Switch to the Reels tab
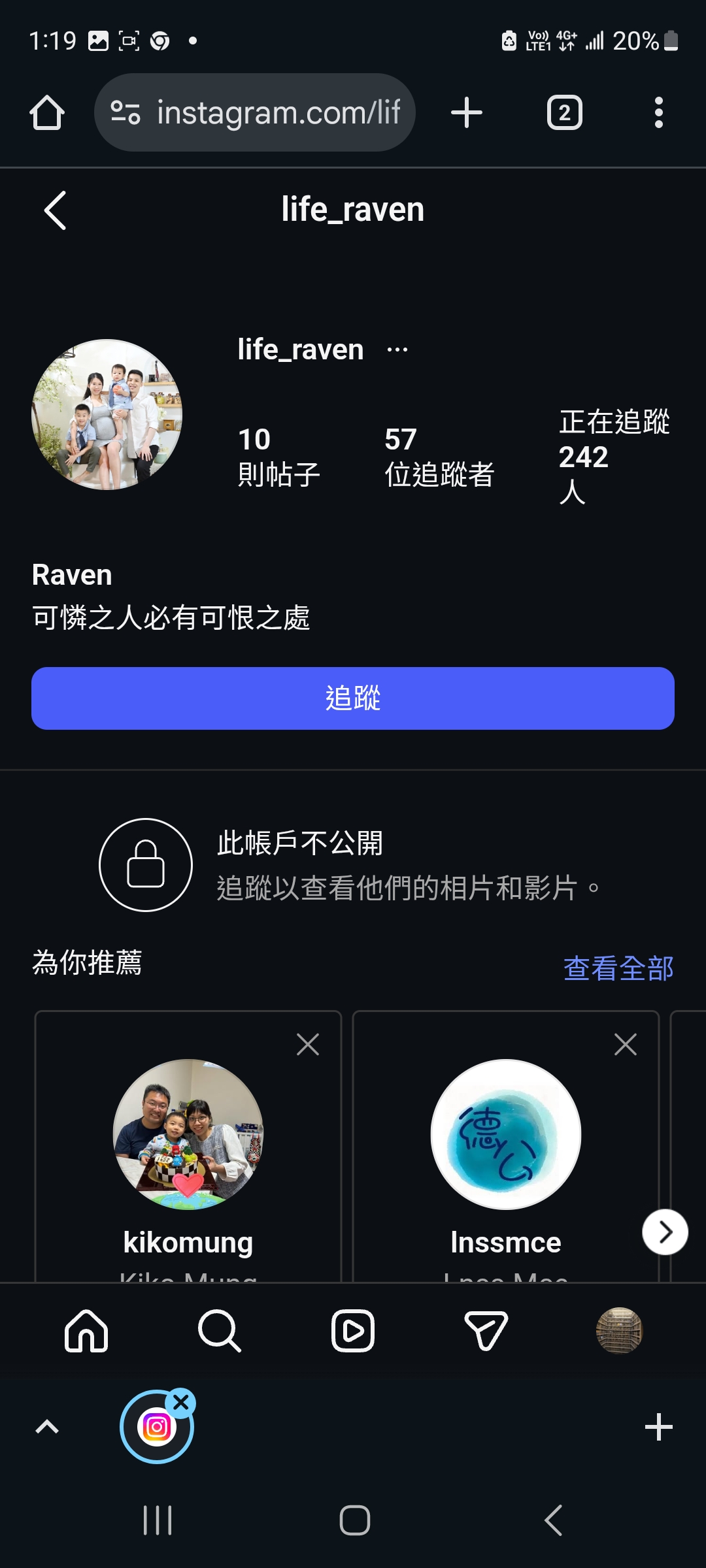This screenshot has height=1568, width=706. tap(353, 1330)
